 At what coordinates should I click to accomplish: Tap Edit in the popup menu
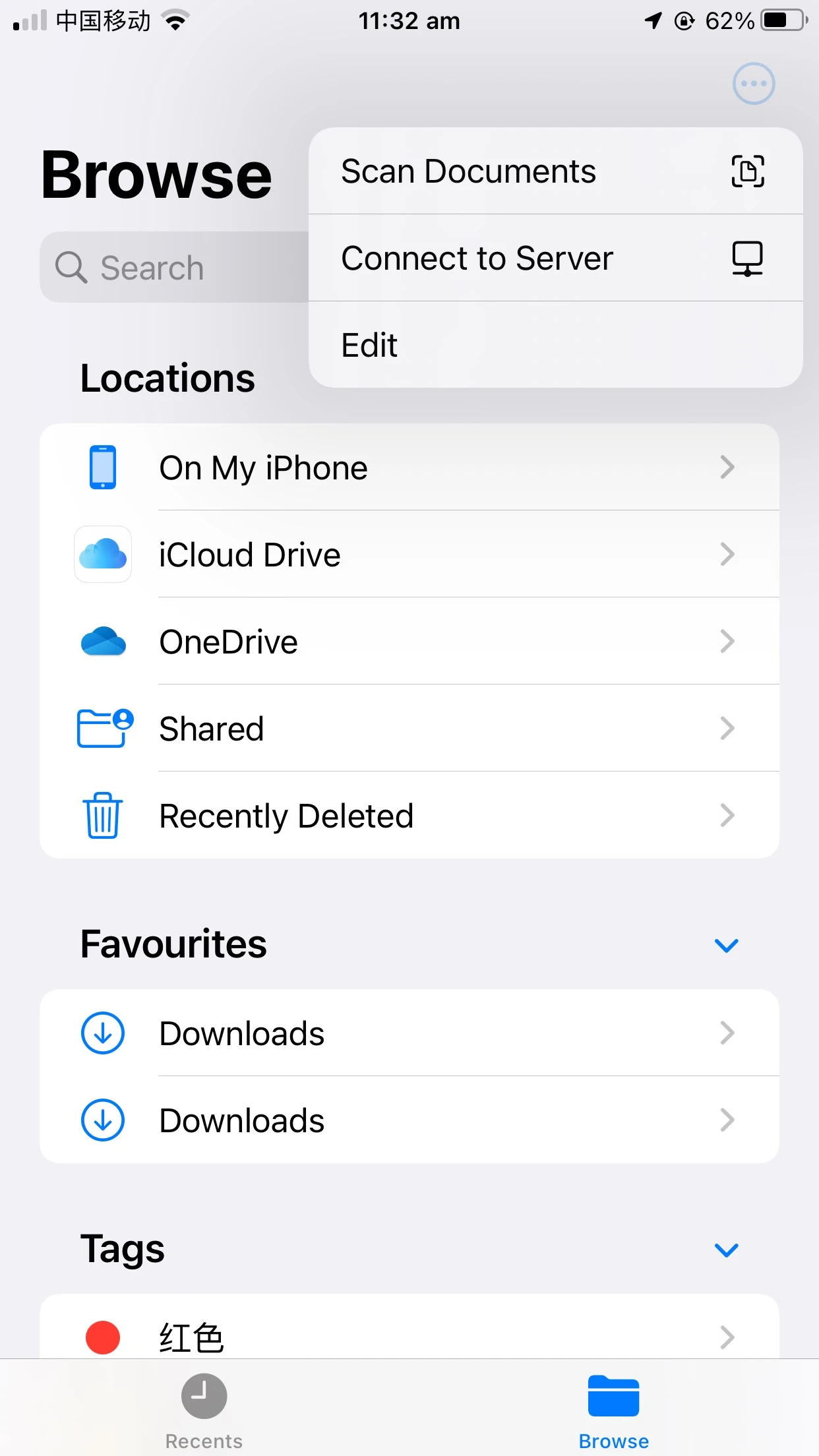click(x=555, y=345)
